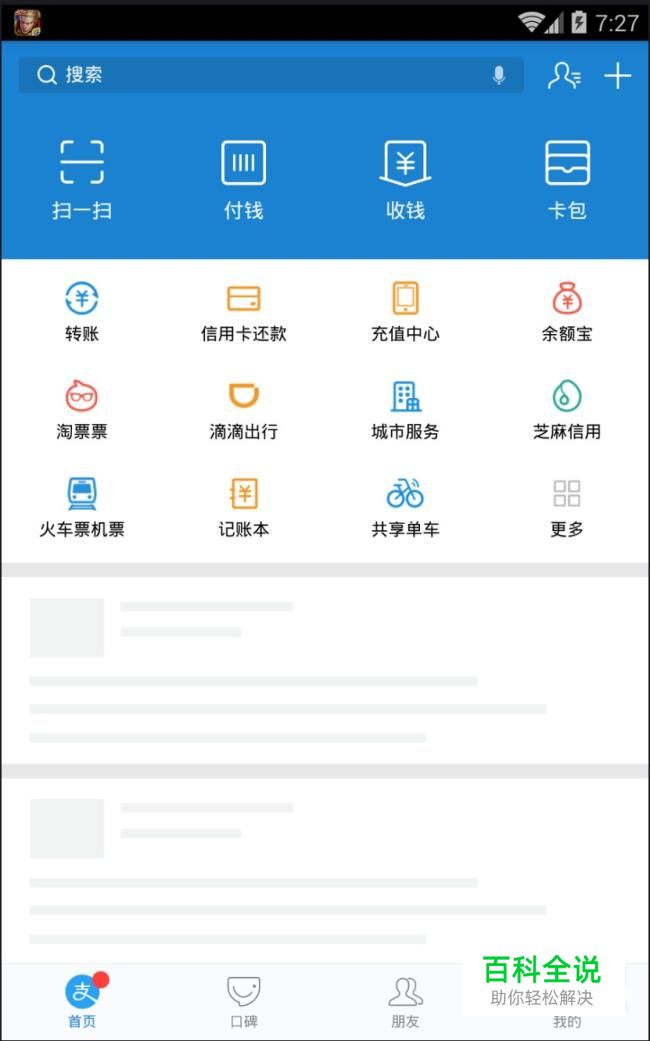The image size is (650, 1041).
Task: Open 余额宝
Action: click(x=567, y=312)
